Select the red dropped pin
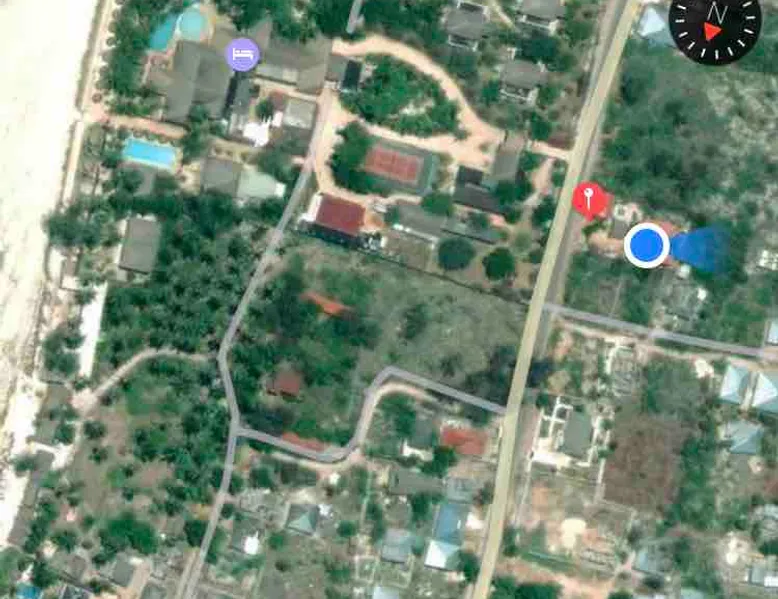778x599 pixels. pyautogui.click(x=590, y=199)
